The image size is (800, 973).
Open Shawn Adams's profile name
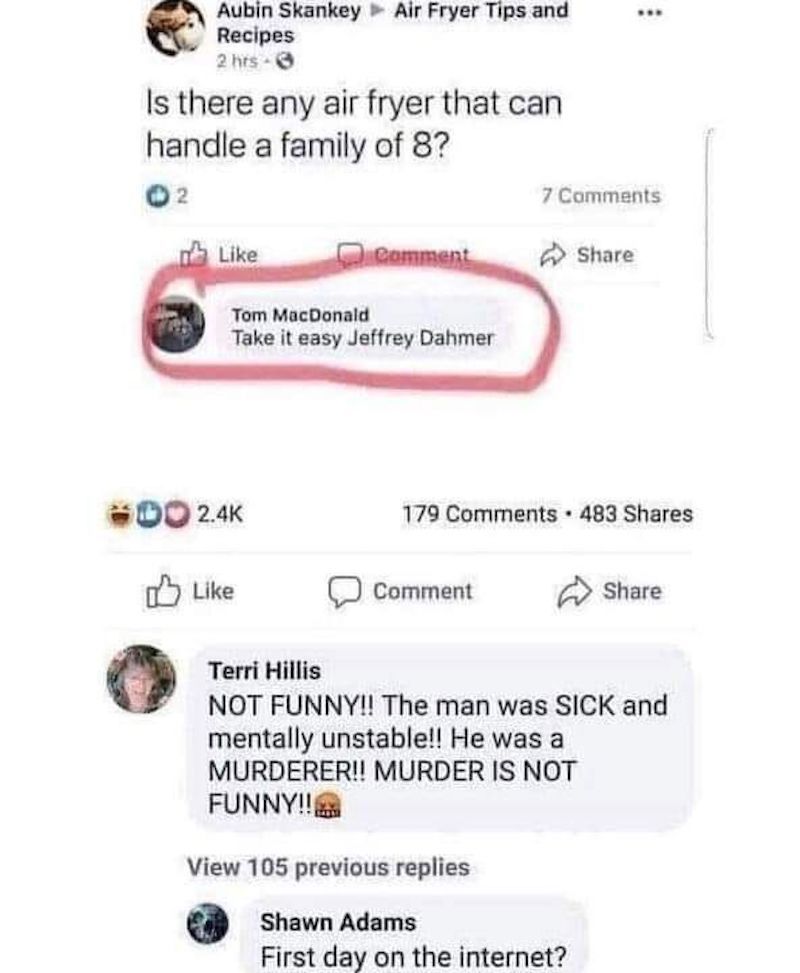click(337, 922)
